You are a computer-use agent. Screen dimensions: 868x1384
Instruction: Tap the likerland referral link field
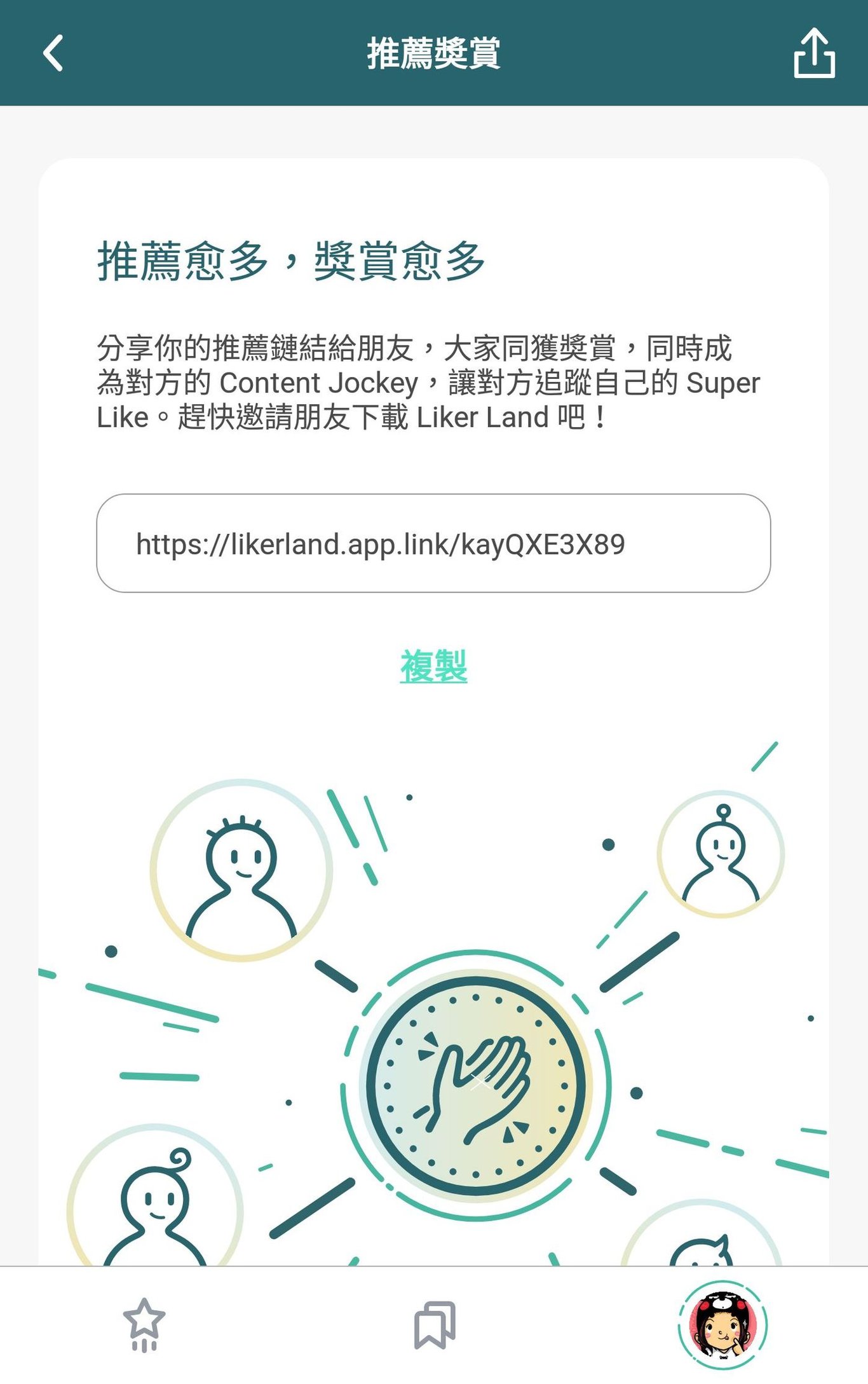pyautogui.click(x=433, y=544)
